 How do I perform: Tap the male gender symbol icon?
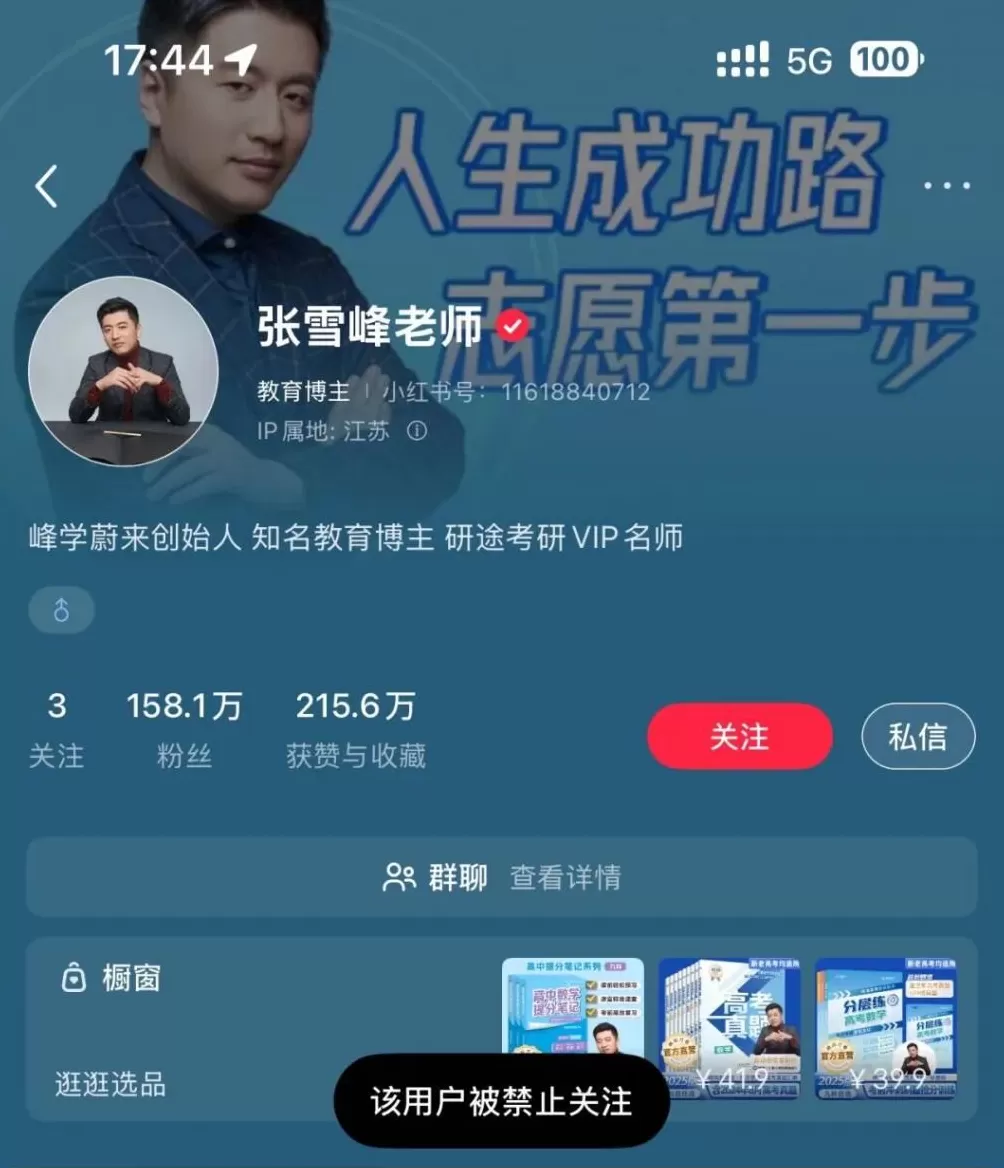(x=61, y=610)
